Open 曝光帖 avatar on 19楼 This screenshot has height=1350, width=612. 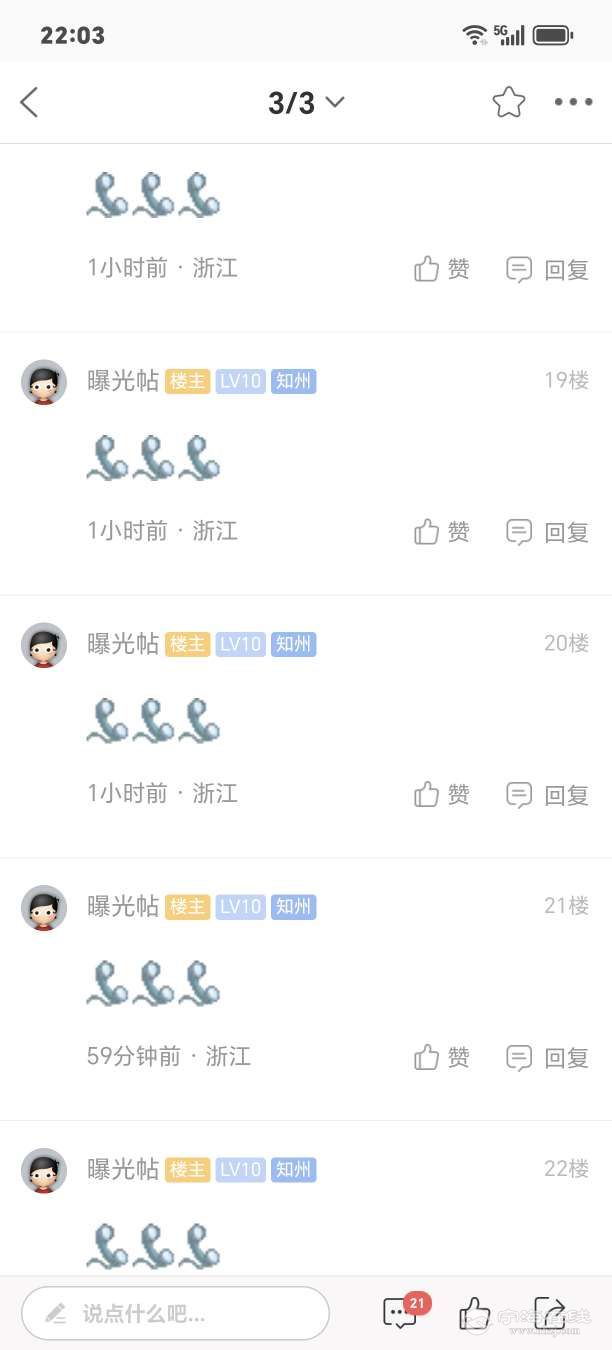pos(44,382)
